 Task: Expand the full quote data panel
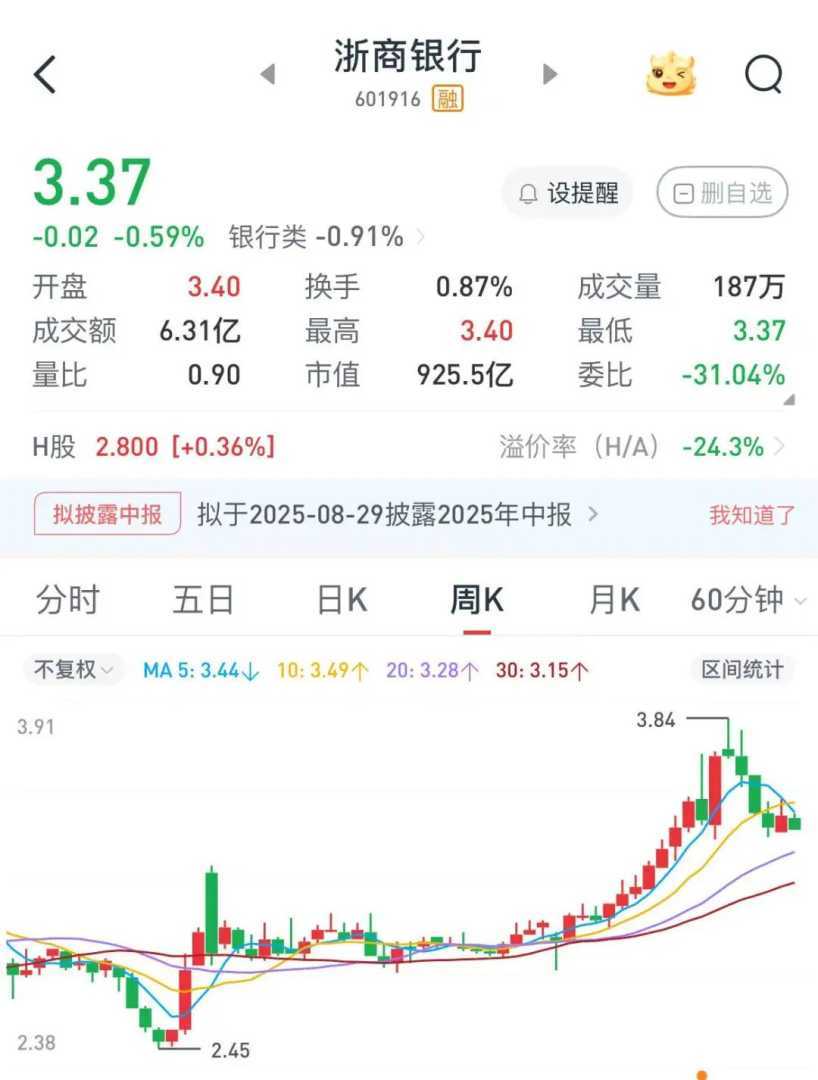pos(789,400)
